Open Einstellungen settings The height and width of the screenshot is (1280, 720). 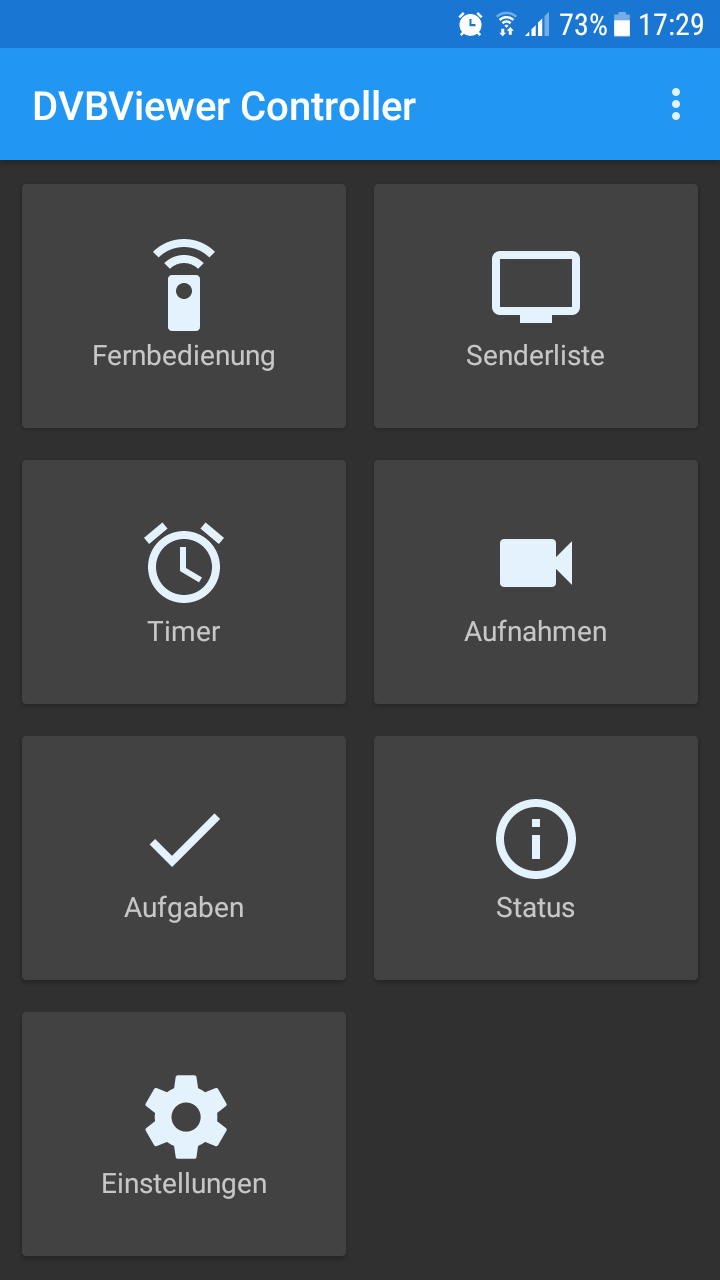pos(184,1134)
